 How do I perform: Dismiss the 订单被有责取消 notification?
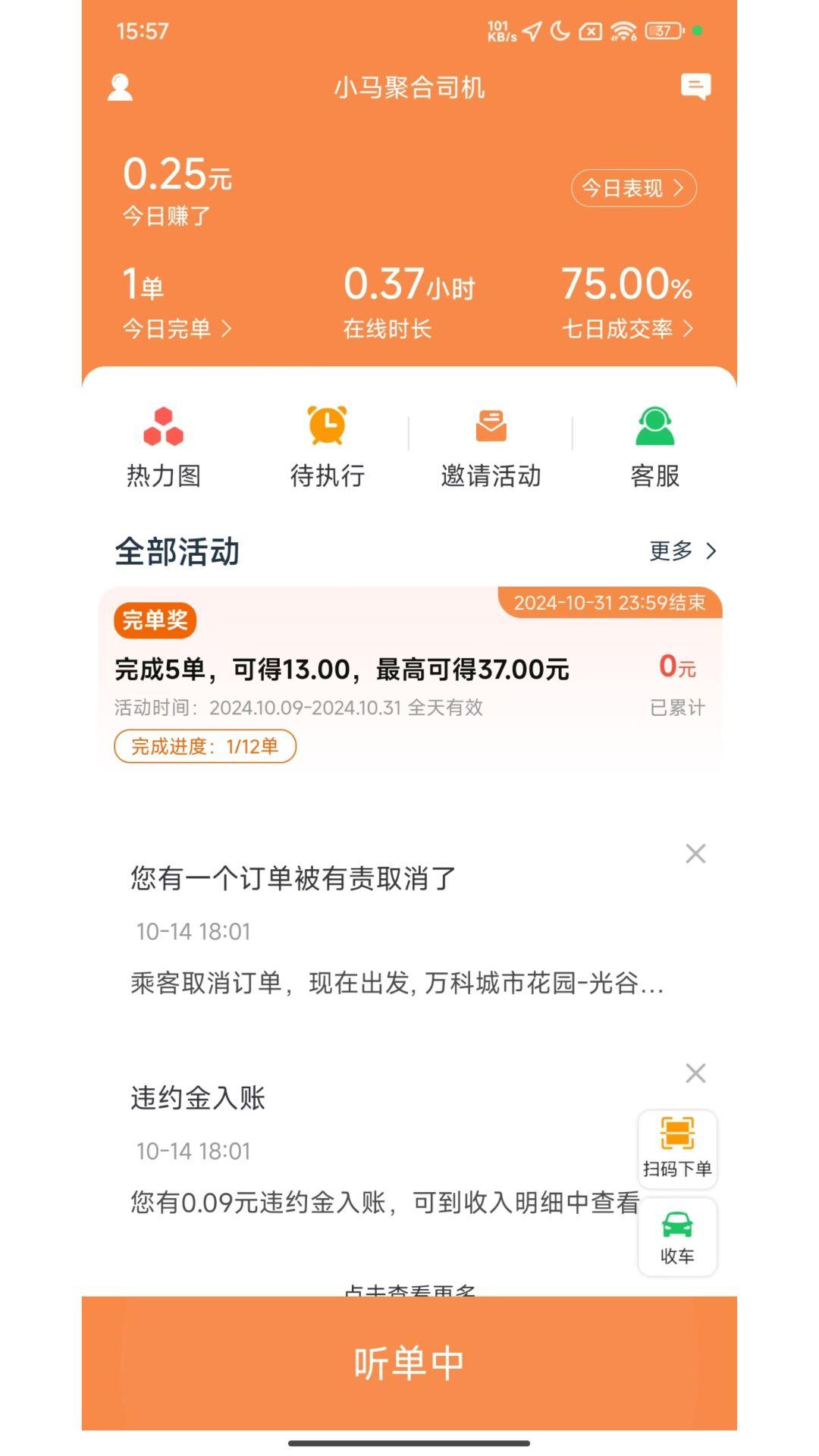click(x=695, y=854)
